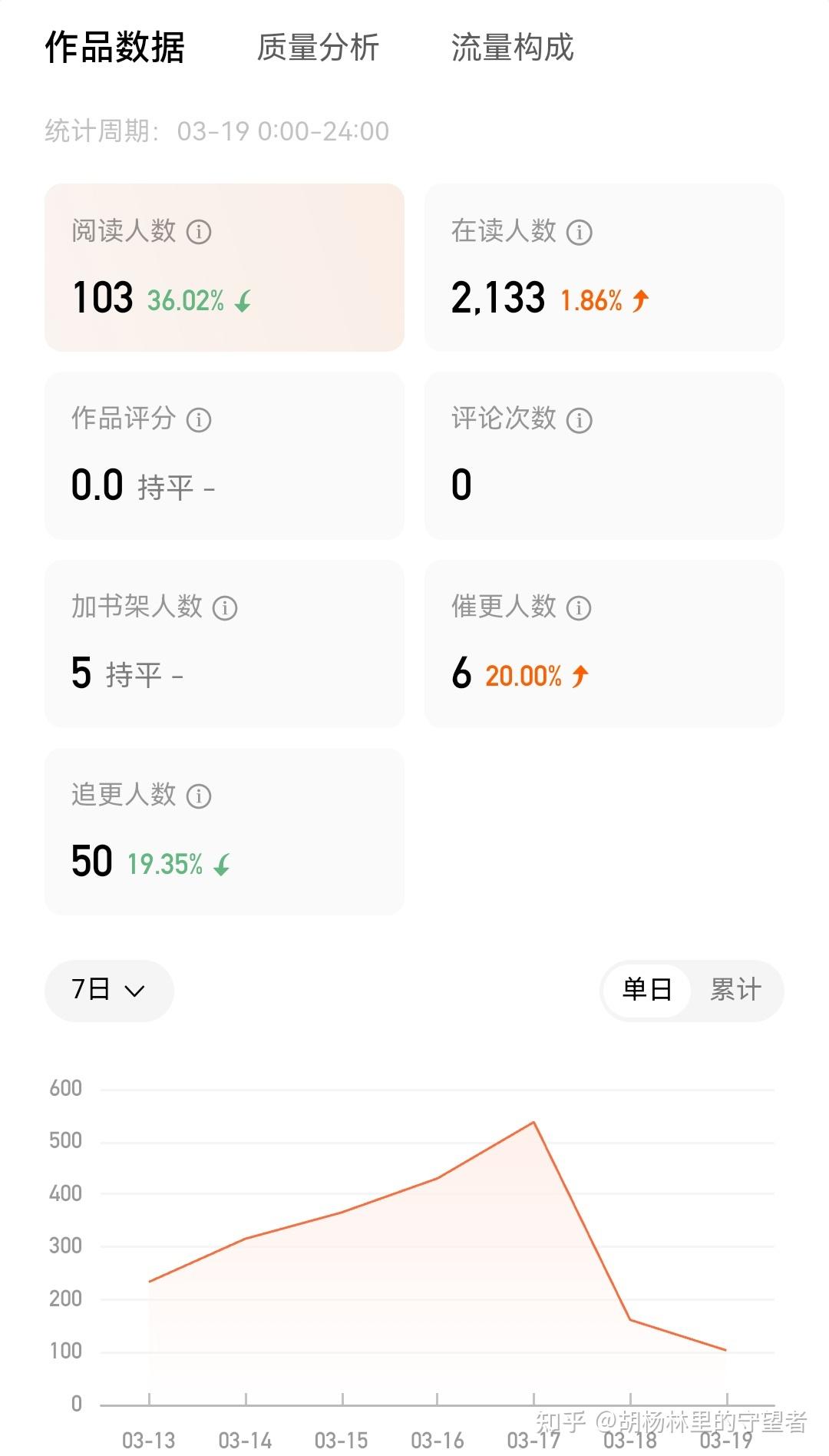Expand the 7日 period dropdown
This screenshot has width=829, height=1456.
coord(109,991)
